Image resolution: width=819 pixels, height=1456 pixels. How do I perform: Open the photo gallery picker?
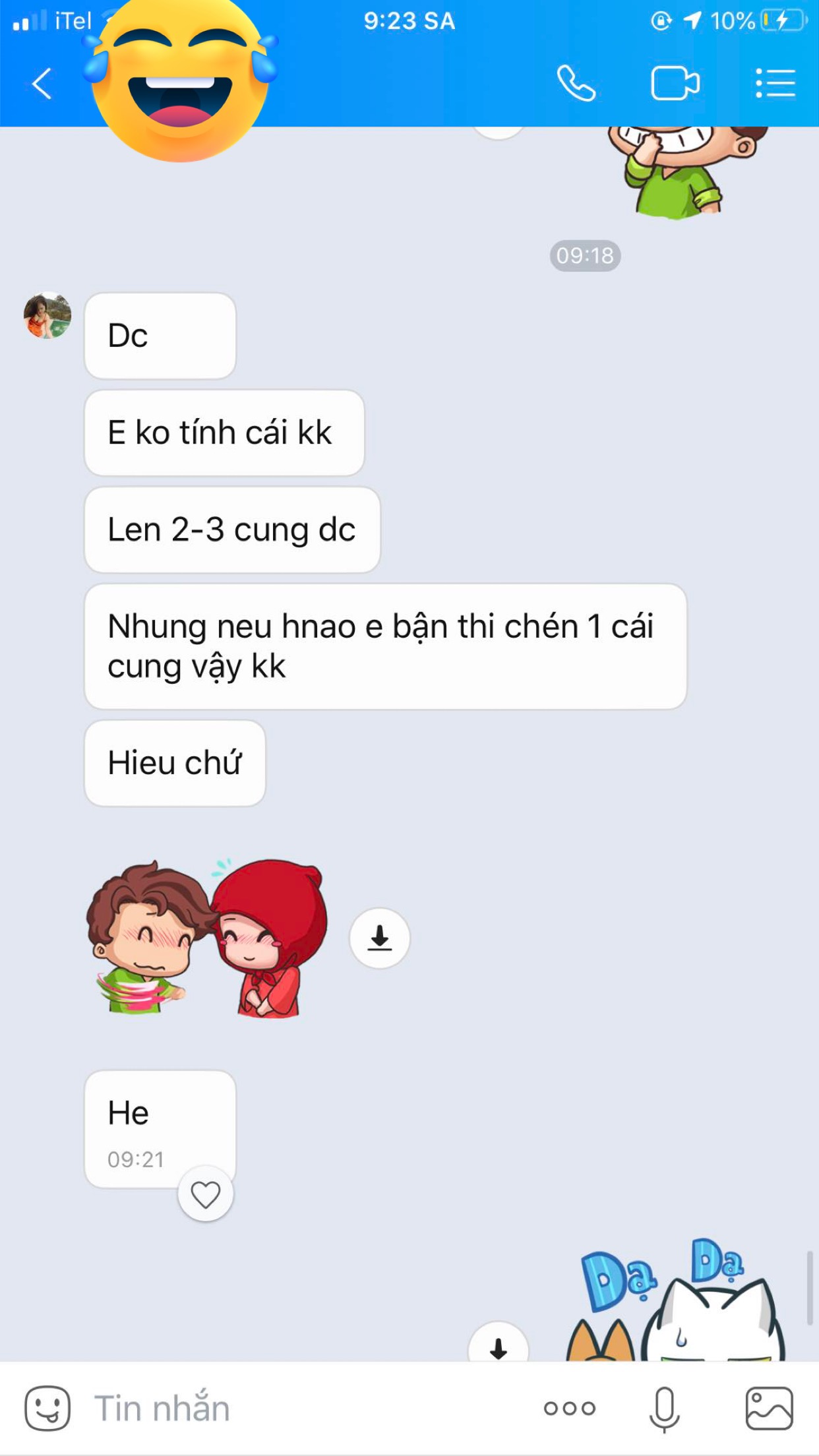tap(769, 1409)
